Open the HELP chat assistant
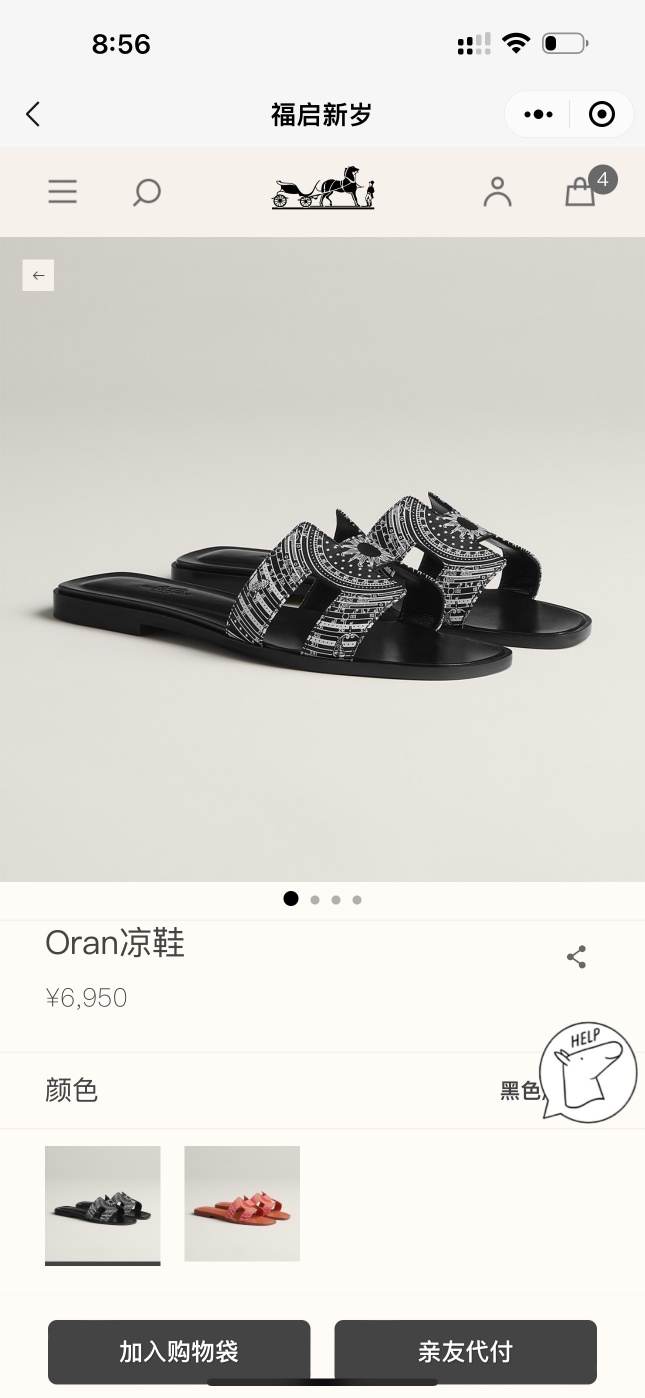The width and height of the screenshot is (645, 1398). pyautogui.click(x=588, y=1071)
